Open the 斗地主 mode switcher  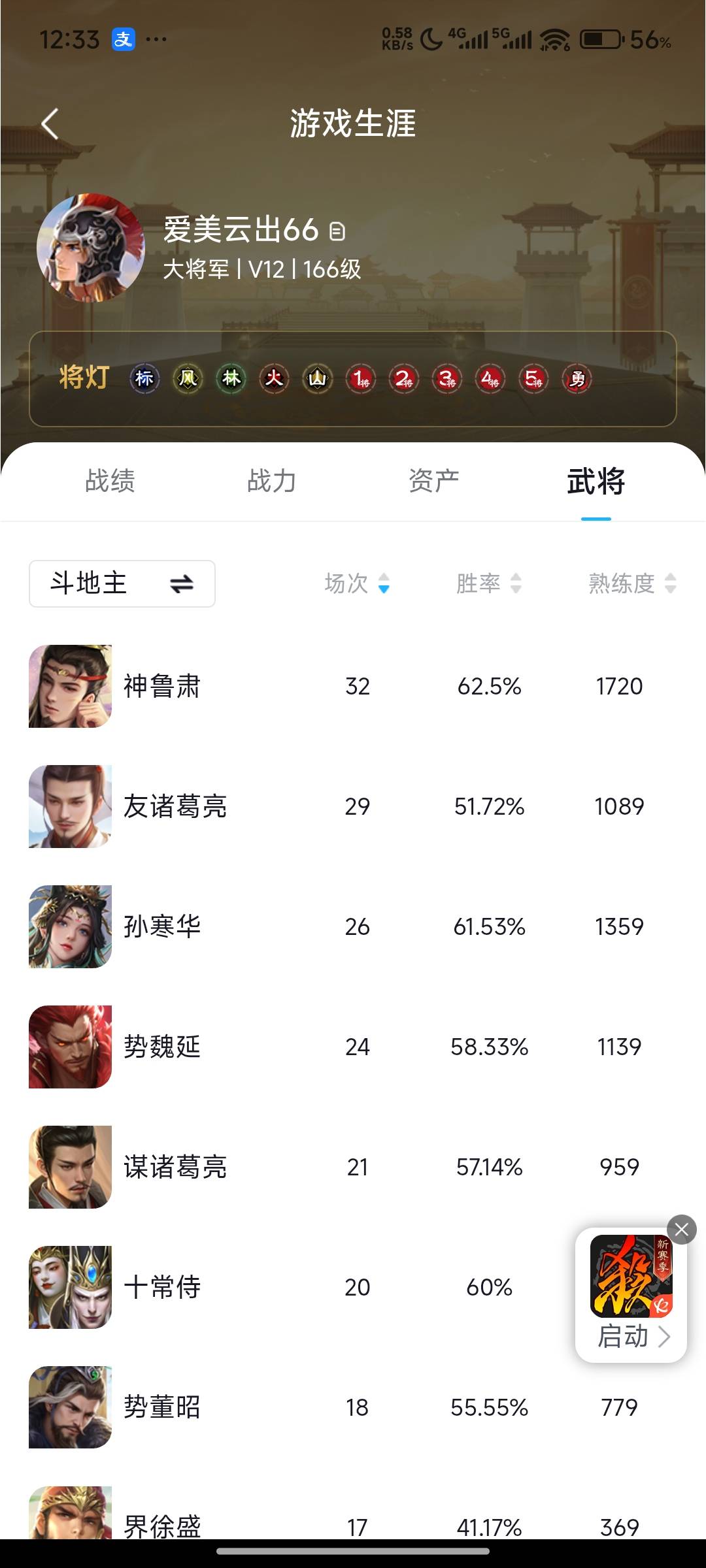click(122, 583)
